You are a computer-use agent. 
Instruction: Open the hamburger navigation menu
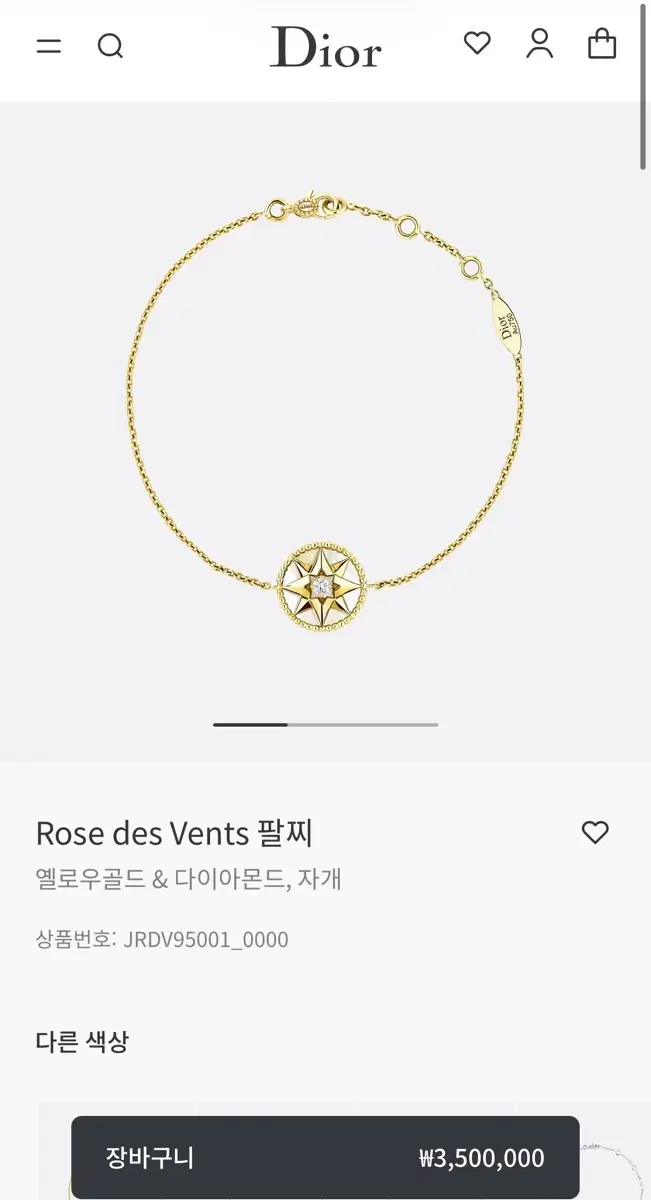click(x=49, y=46)
